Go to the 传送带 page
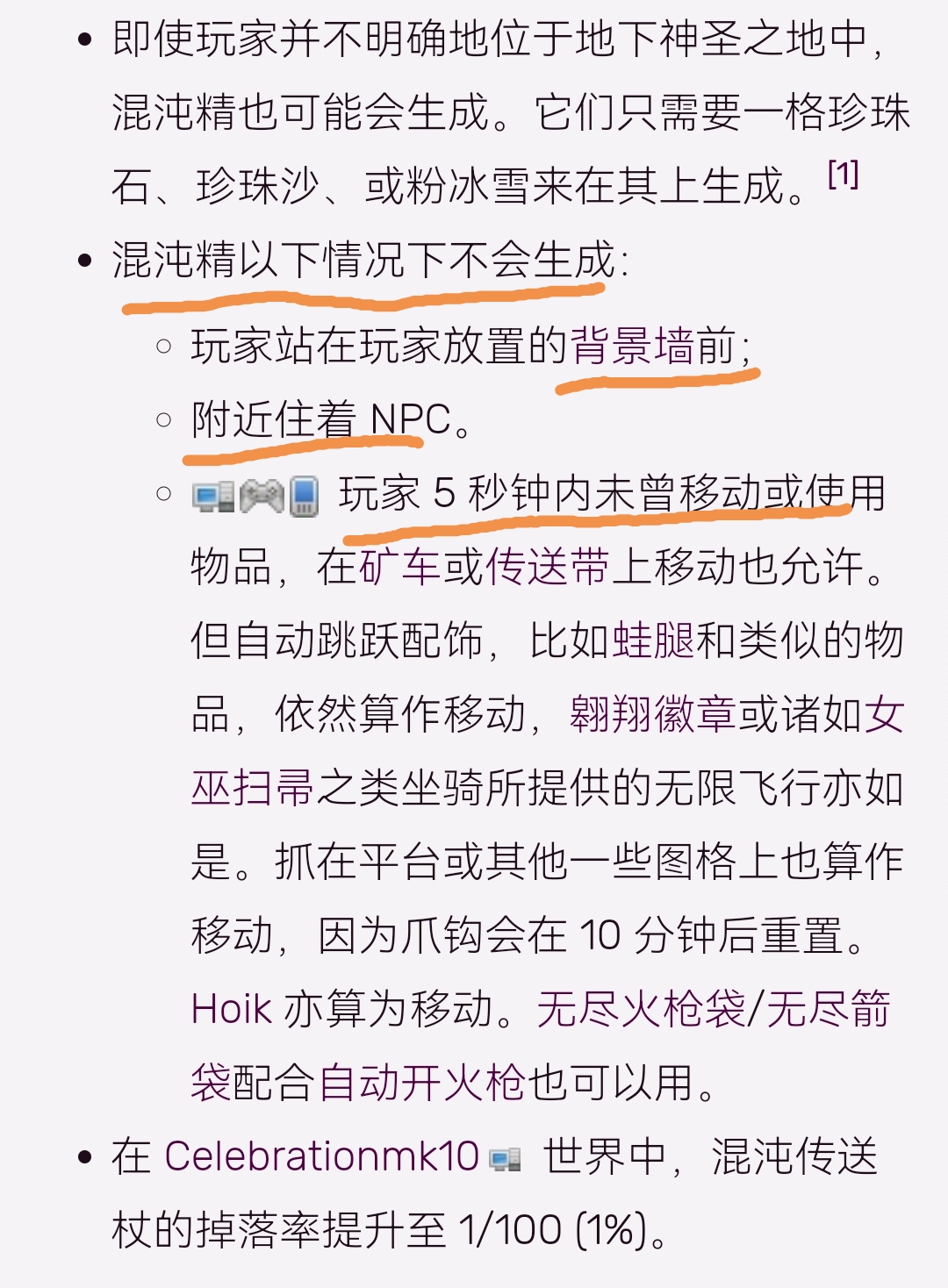Image resolution: width=948 pixels, height=1288 pixels. [x=548, y=567]
